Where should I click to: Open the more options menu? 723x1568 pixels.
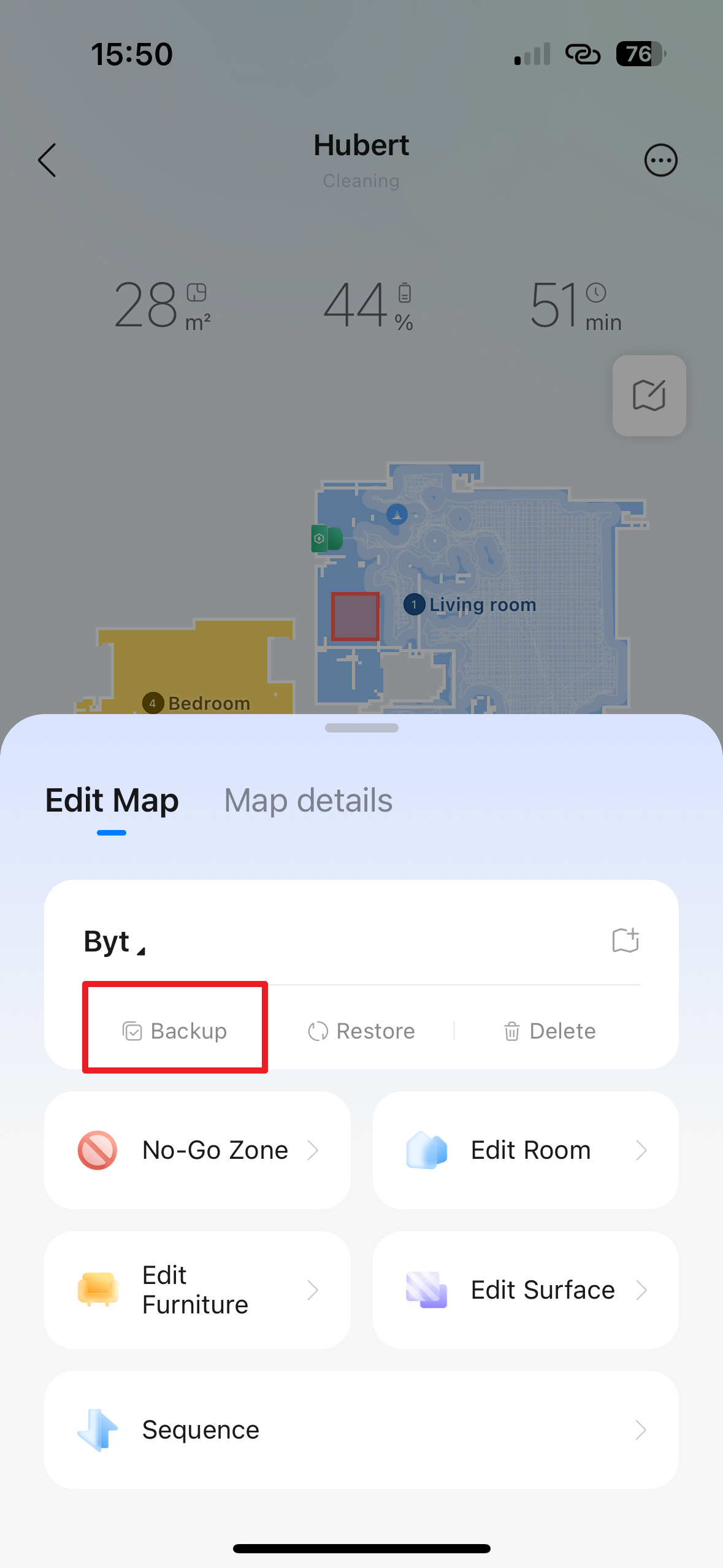pos(660,161)
